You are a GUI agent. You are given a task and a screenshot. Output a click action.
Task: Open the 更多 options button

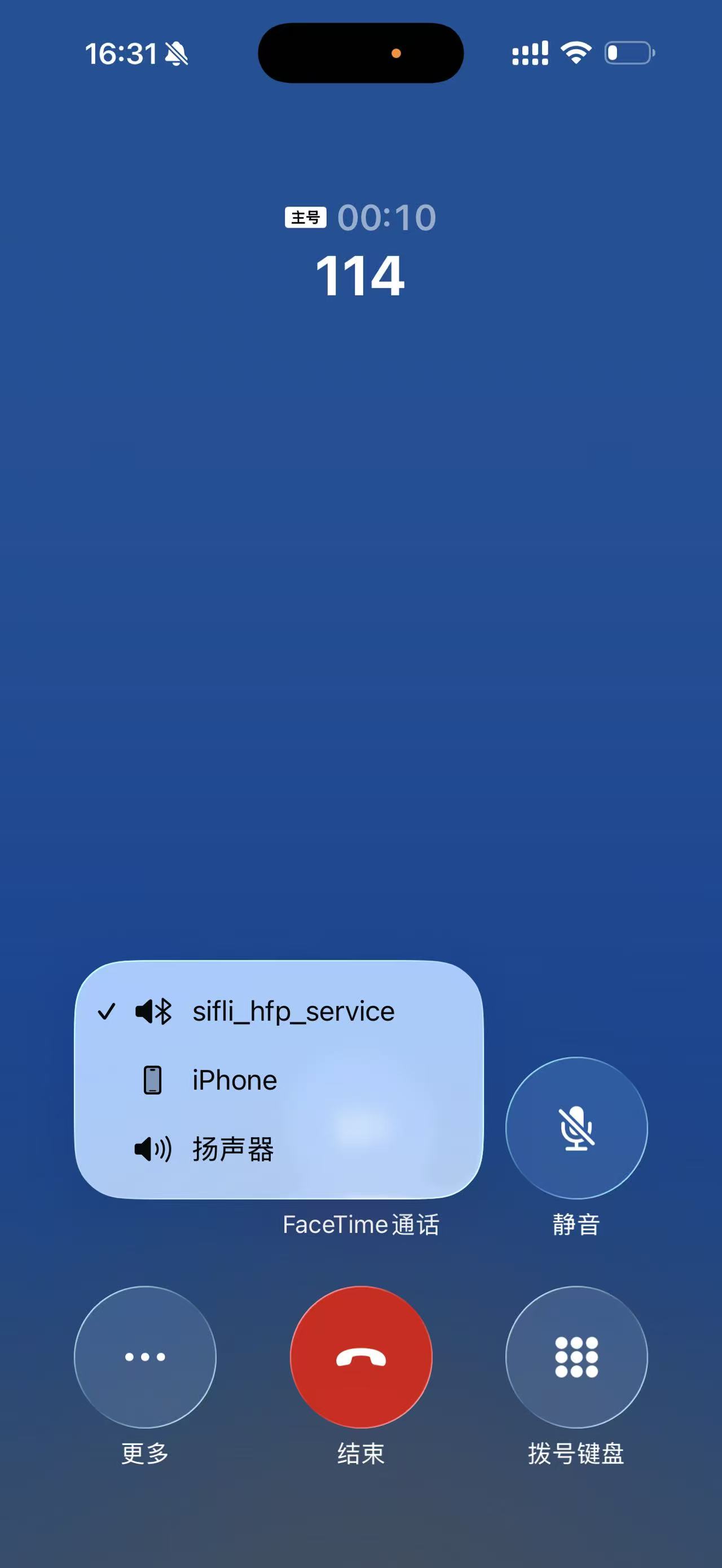click(x=145, y=1357)
